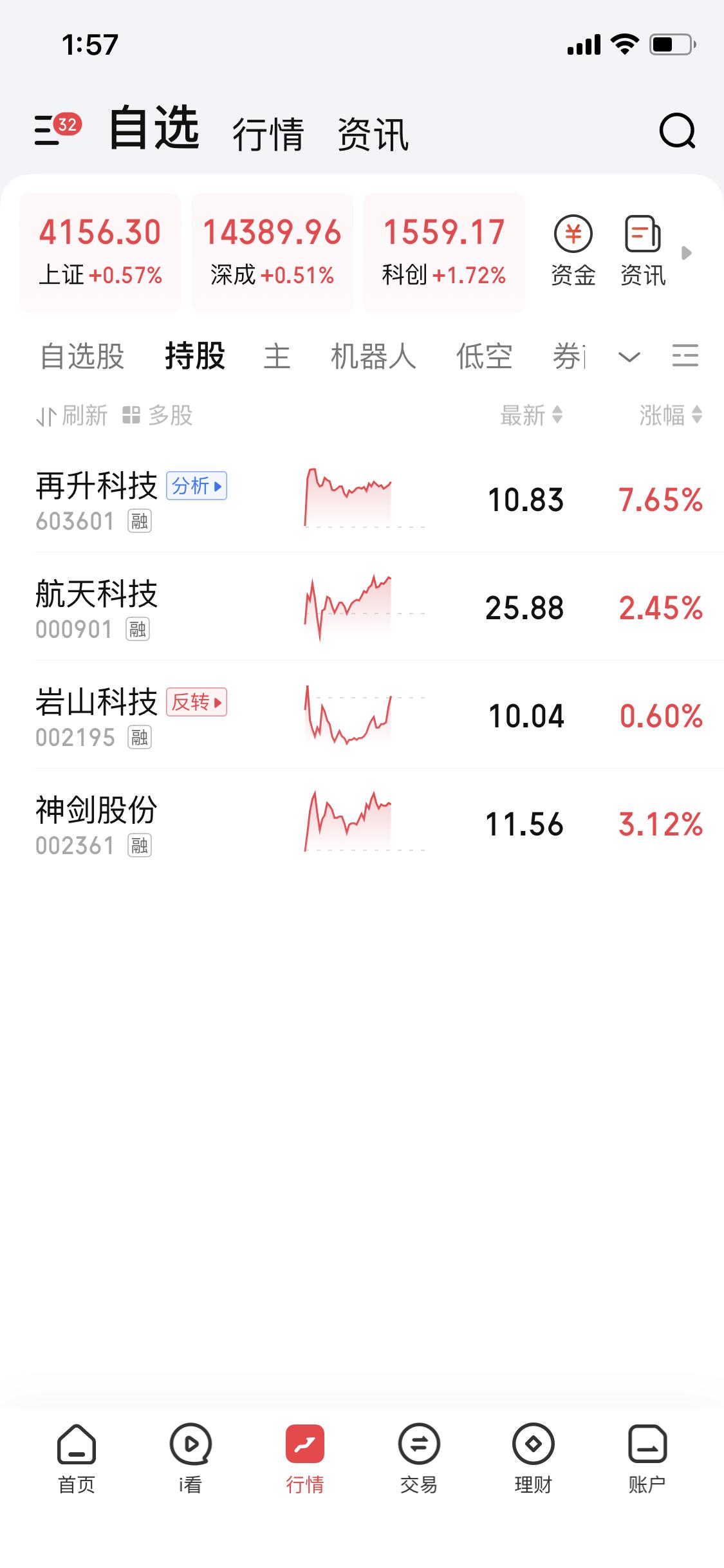Open the search magnifier icon

point(677,132)
